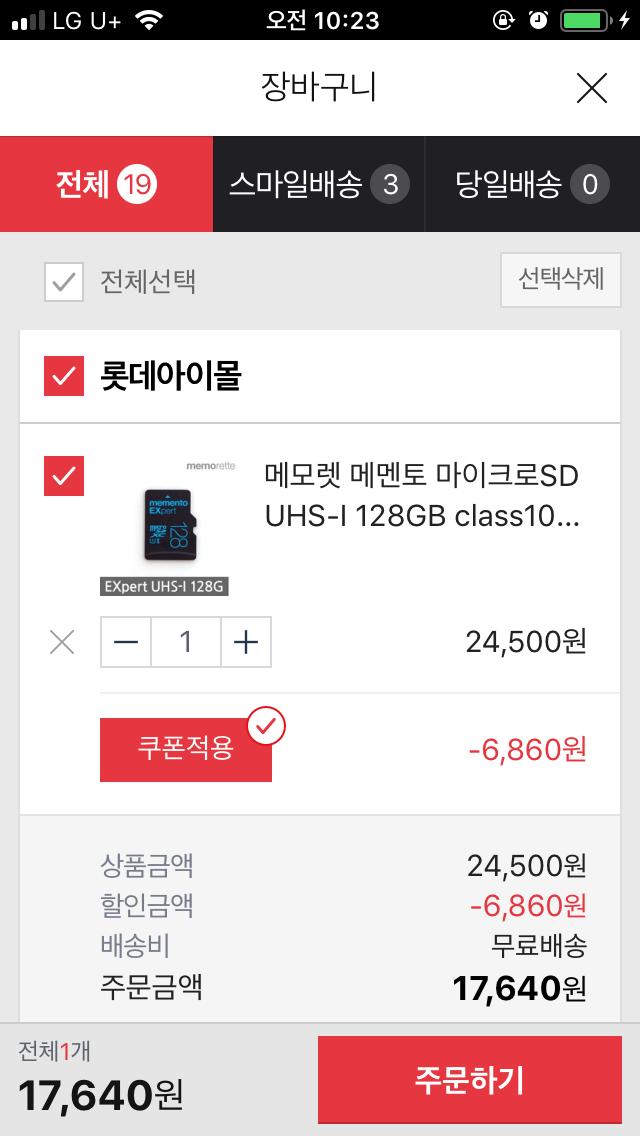Uncheck the 메모렛 마이크로SD item checkbox
Screen dimensions: 640x1136
64,476
